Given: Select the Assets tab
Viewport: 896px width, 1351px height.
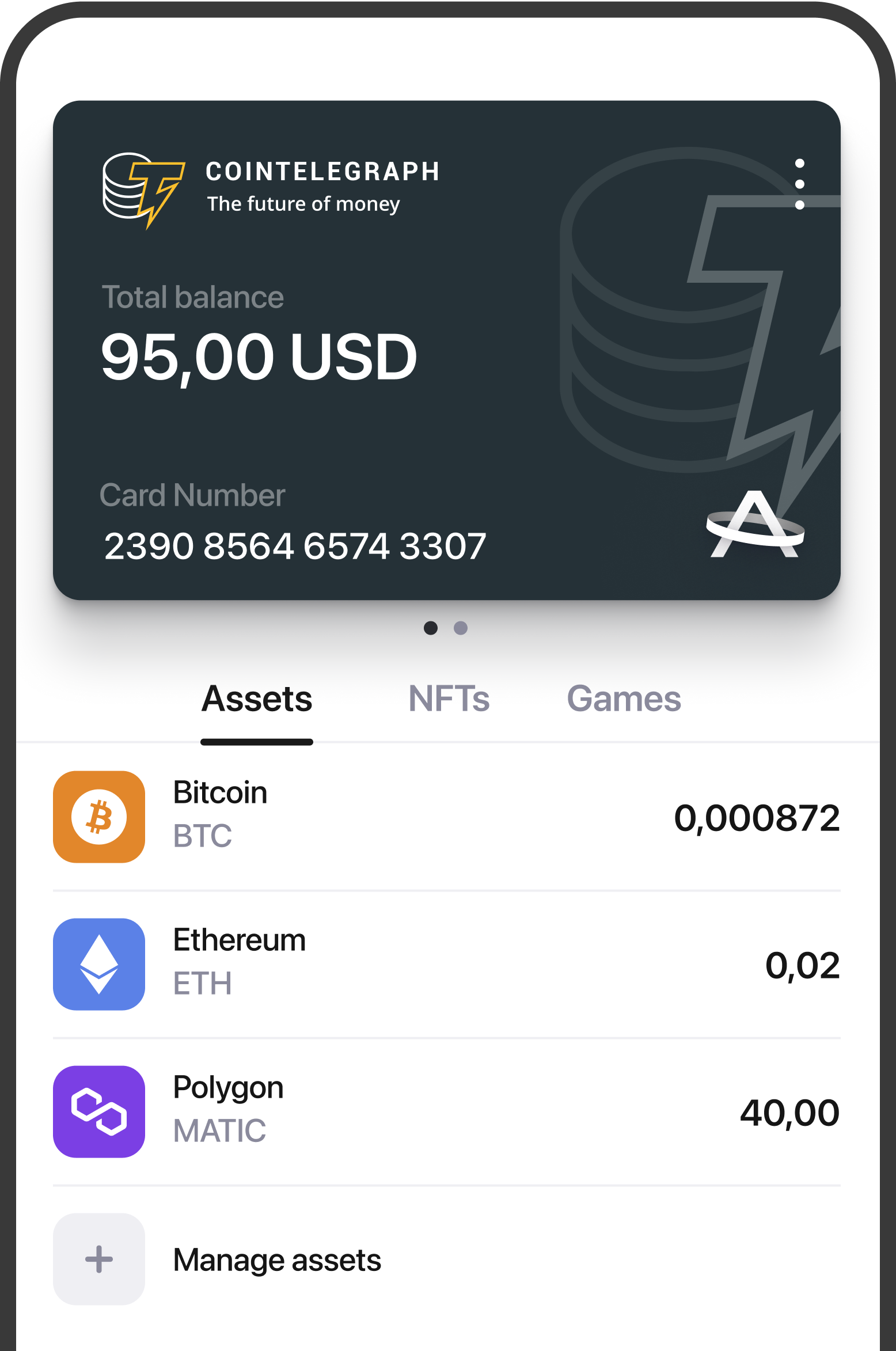Looking at the screenshot, I should click(257, 699).
